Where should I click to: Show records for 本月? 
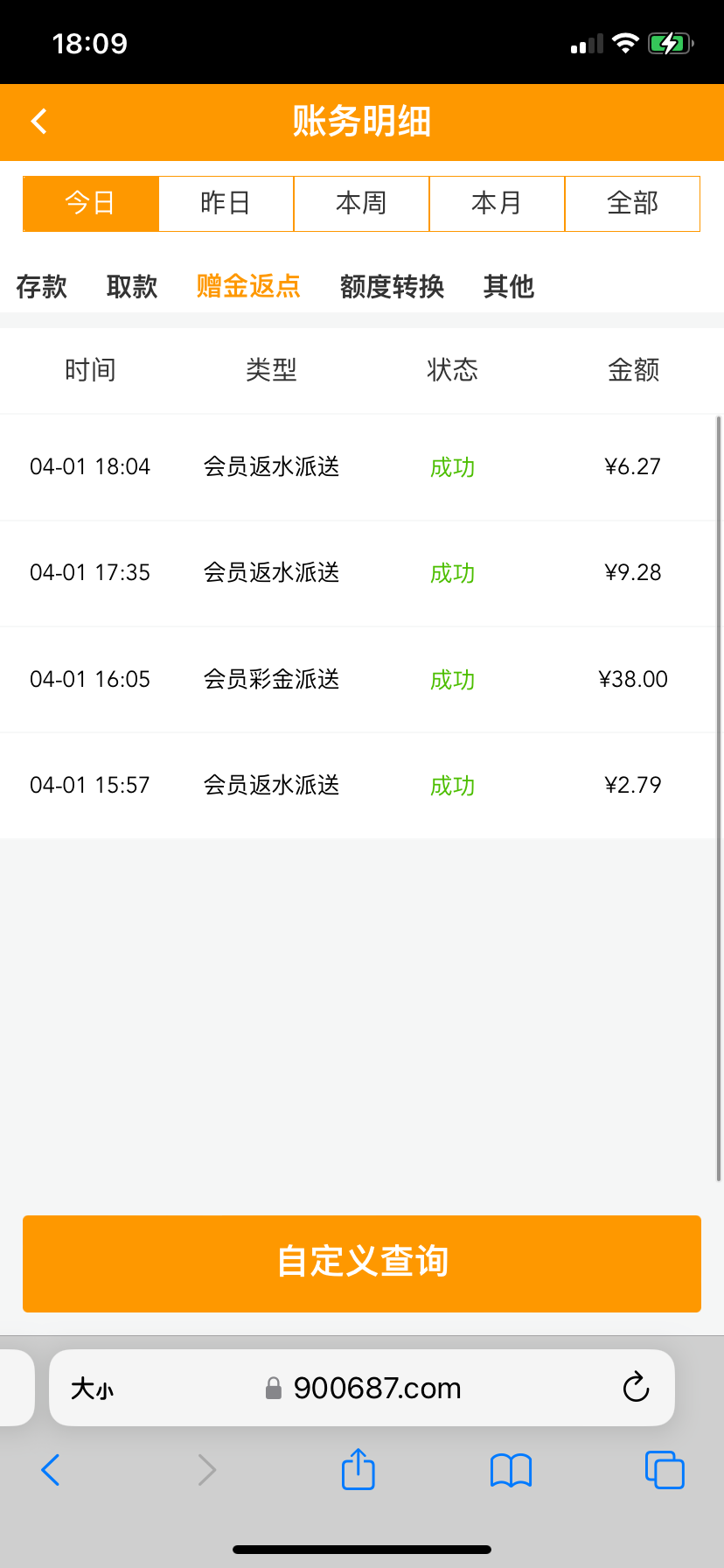[497, 203]
